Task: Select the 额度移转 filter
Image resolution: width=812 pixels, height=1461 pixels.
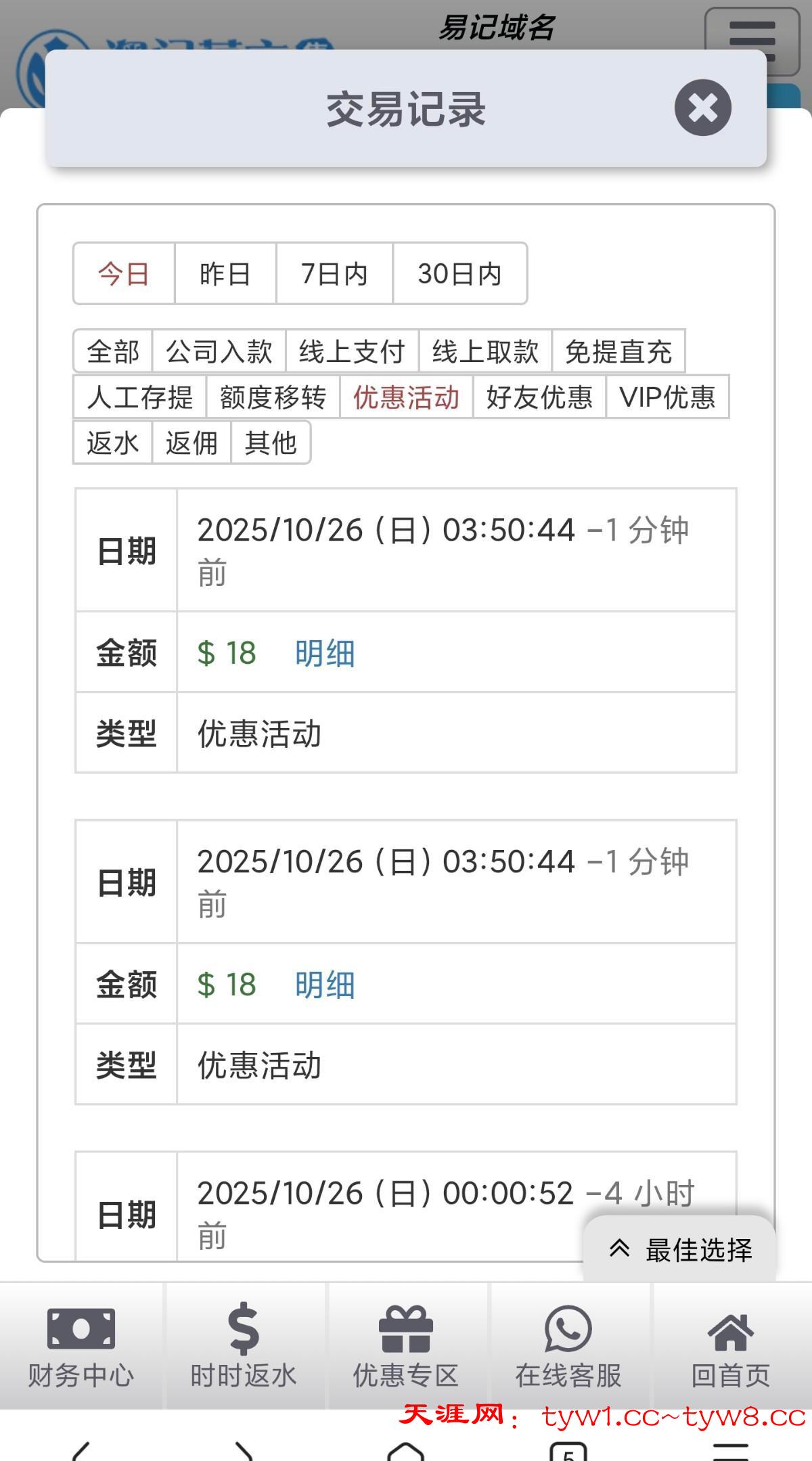Action: tap(273, 397)
